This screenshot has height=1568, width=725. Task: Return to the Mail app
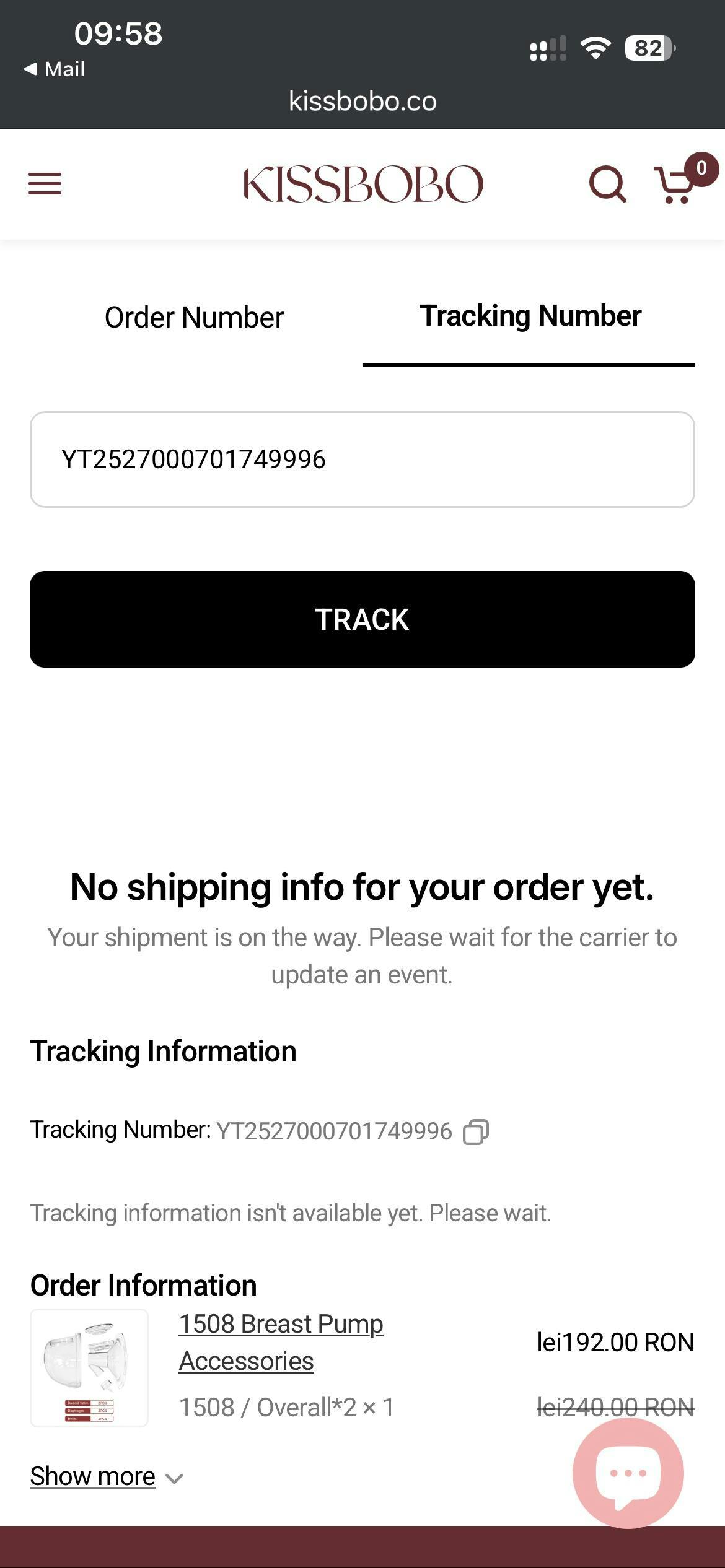(55, 69)
